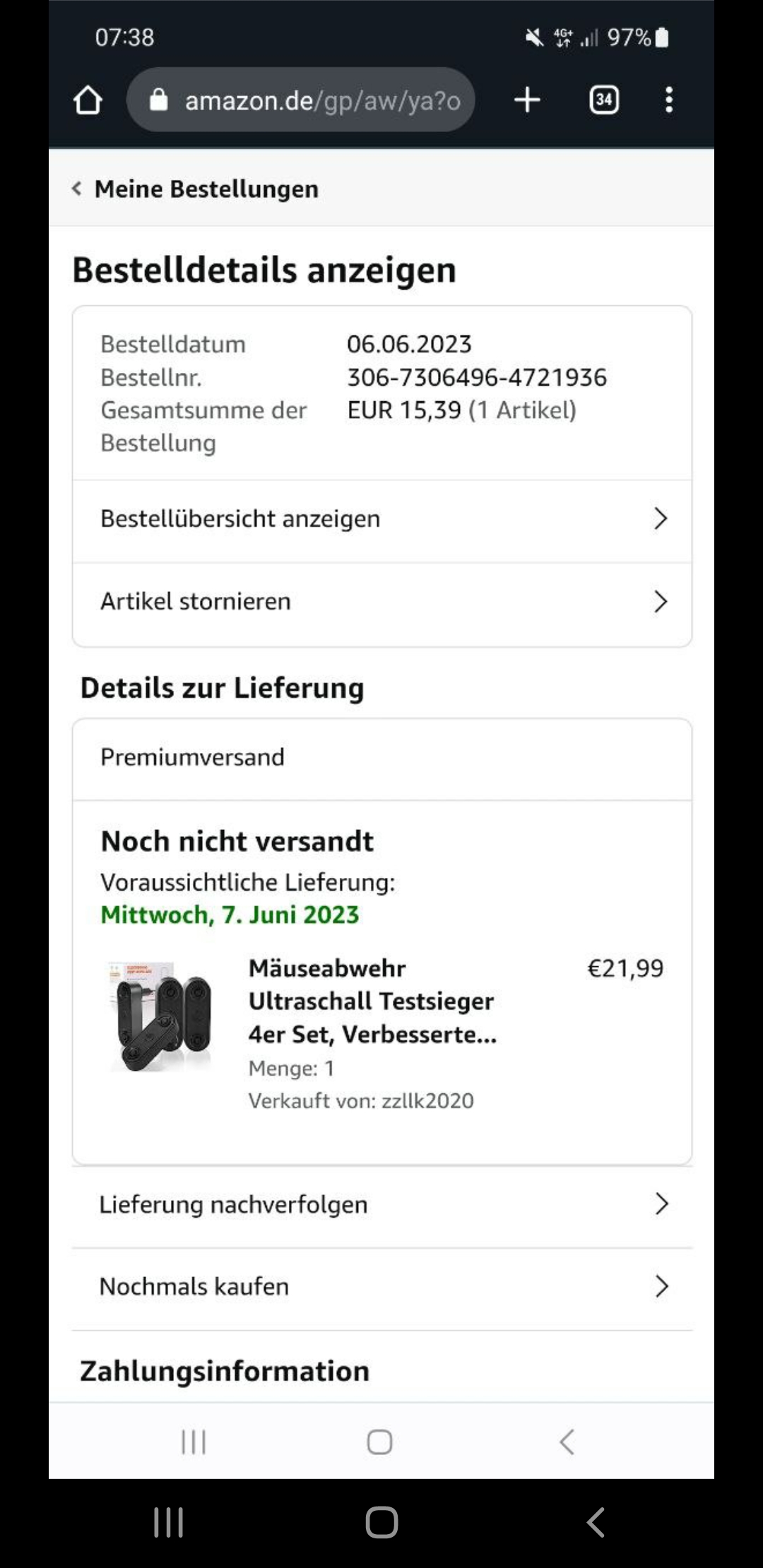Track shipment via Lieferung nachverfolgen
This screenshot has height=1568, width=763.
click(381, 1204)
